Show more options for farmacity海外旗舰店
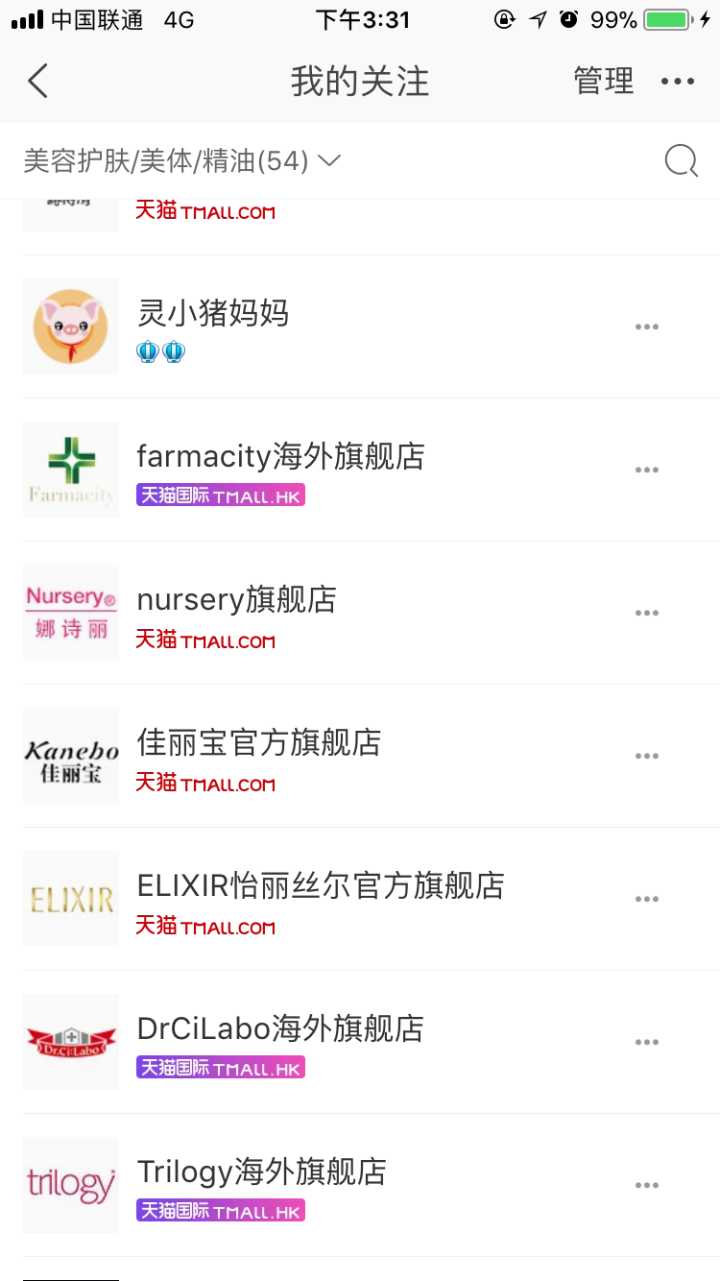The height and width of the screenshot is (1281, 720). pyautogui.click(x=647, y=470)
